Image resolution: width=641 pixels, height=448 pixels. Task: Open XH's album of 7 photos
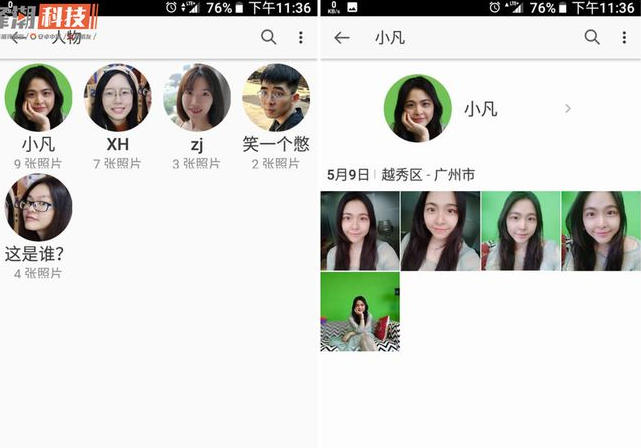pos(118,98)
